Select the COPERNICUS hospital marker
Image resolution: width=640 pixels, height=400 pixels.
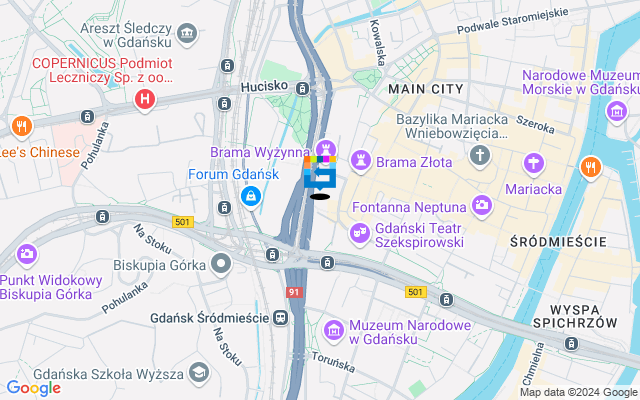click(146, 99)
